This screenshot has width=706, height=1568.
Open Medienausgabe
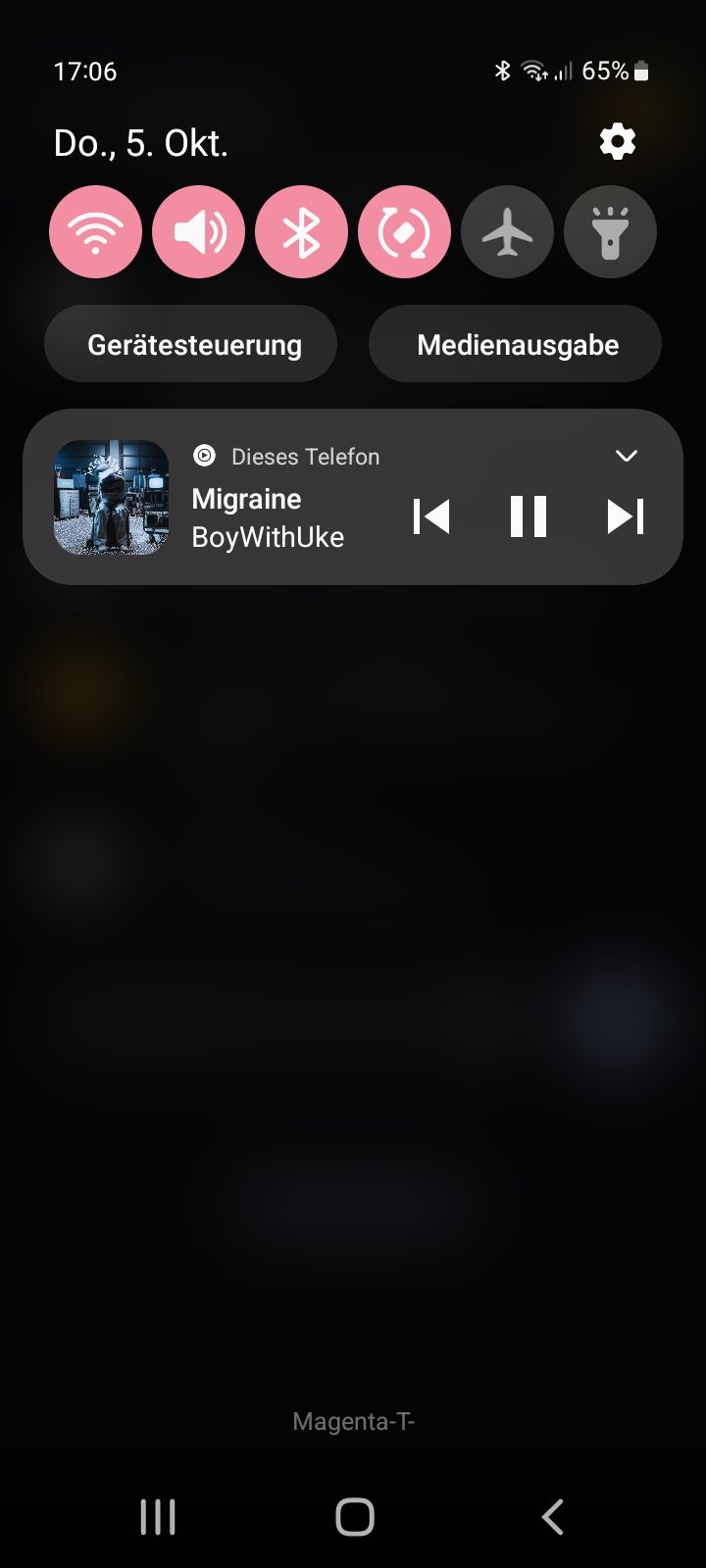(x=516, y=345)
